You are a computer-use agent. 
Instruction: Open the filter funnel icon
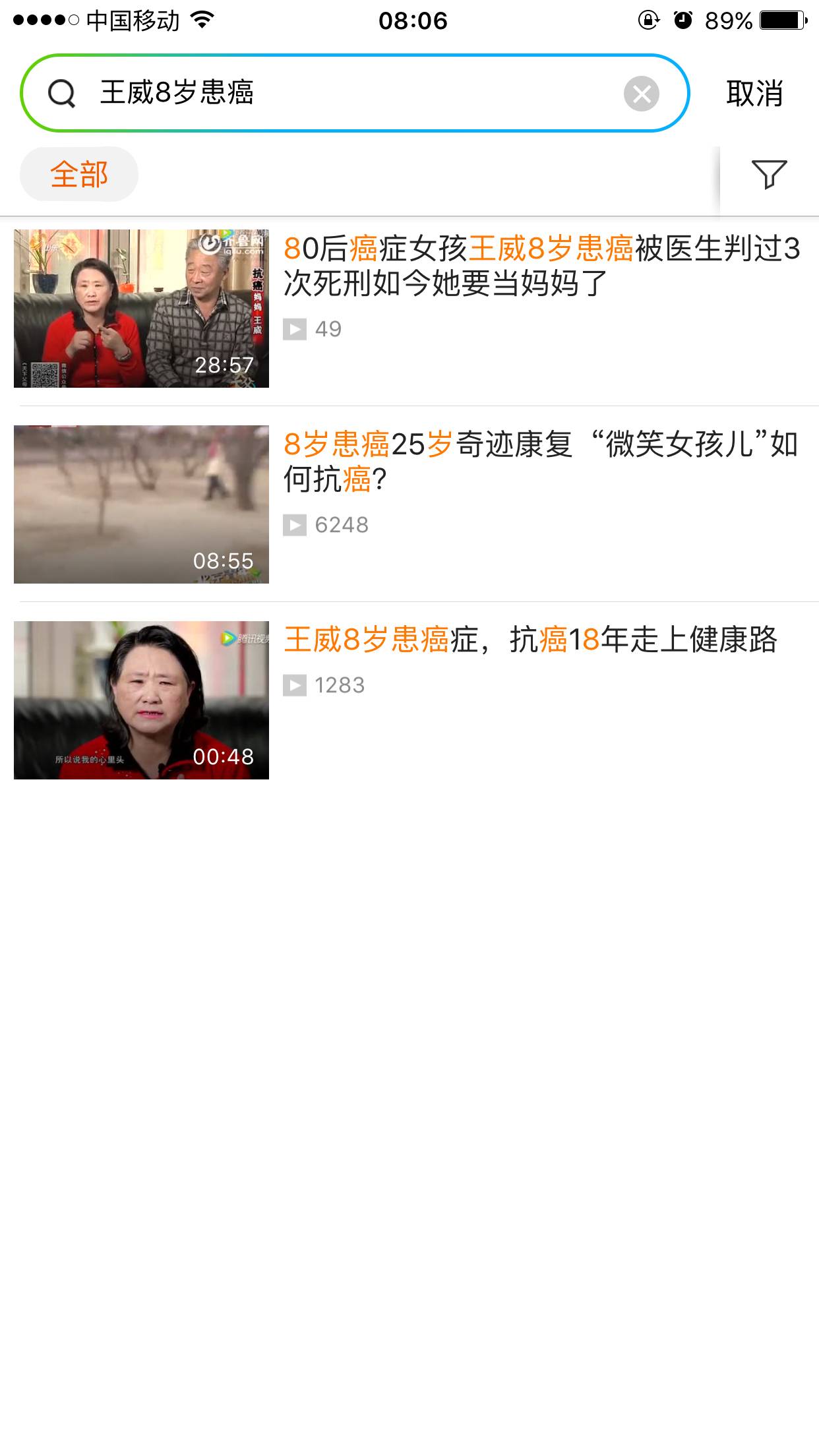769,175
